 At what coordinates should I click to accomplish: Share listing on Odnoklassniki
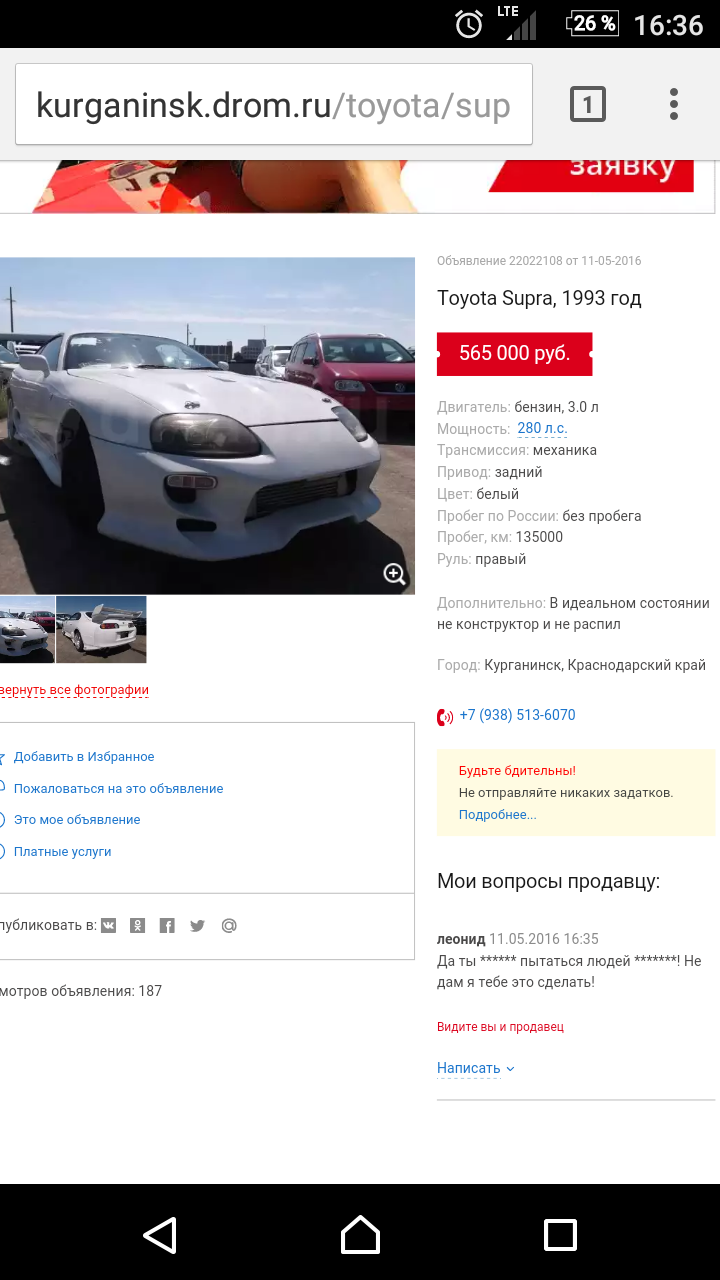click(138, 926)
